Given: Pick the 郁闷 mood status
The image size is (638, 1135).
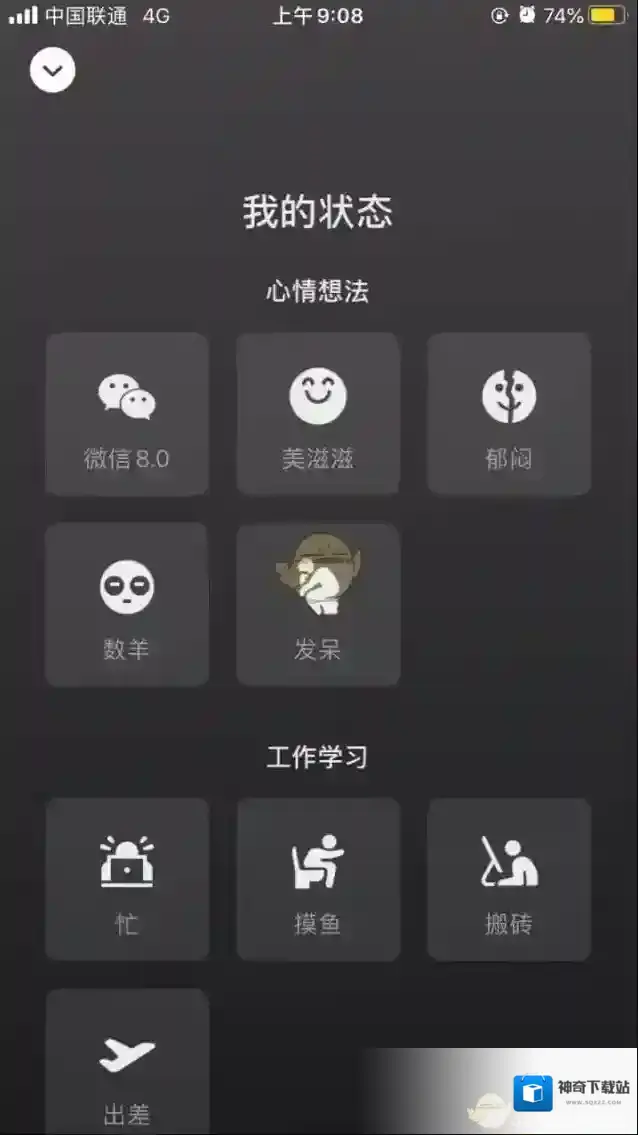Looking at the screenshot, I should 509,414.
